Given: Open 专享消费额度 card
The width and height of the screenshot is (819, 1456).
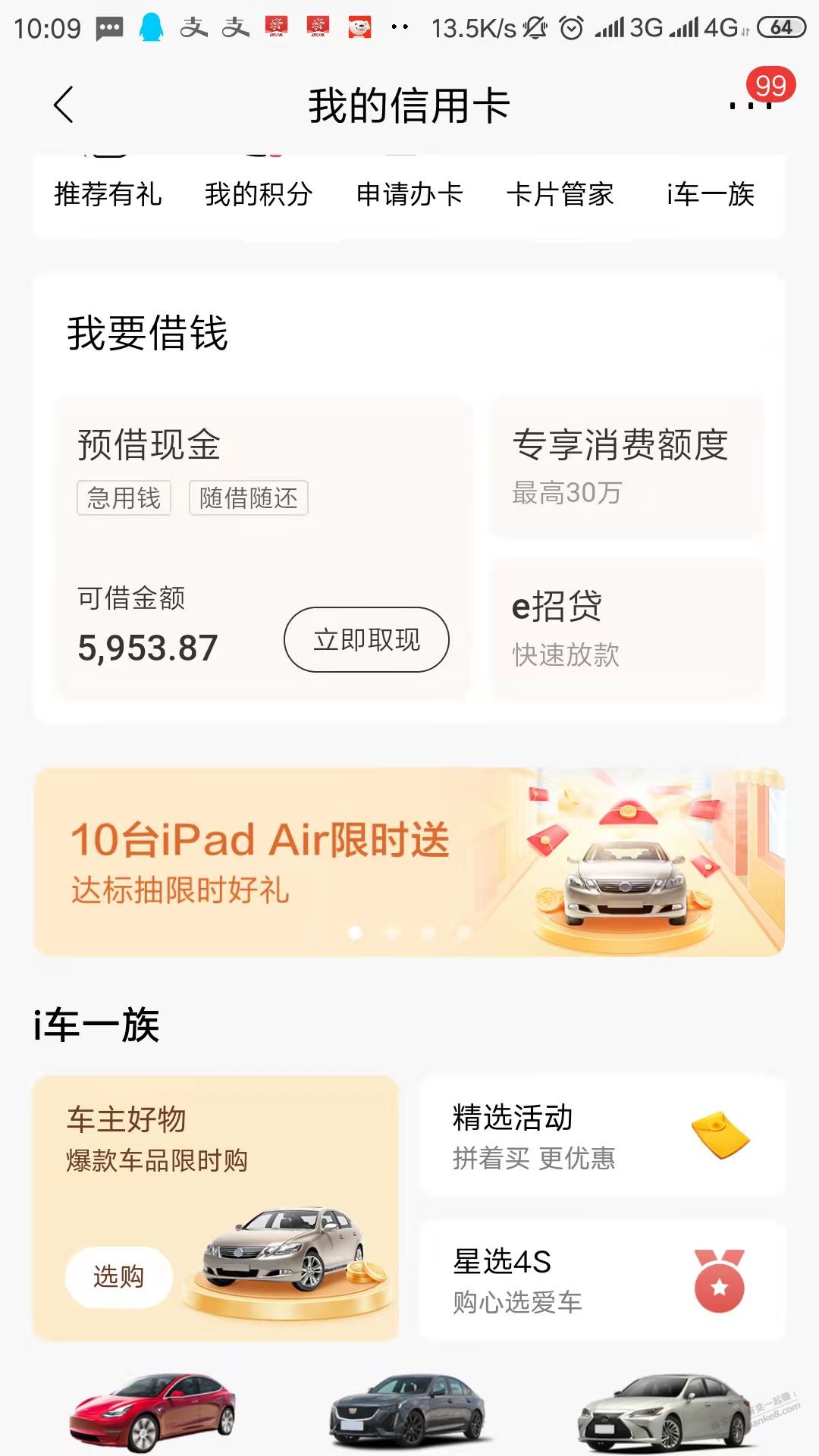Looking at the screenshot, I should pyautogui.click(x=627, y=466).
